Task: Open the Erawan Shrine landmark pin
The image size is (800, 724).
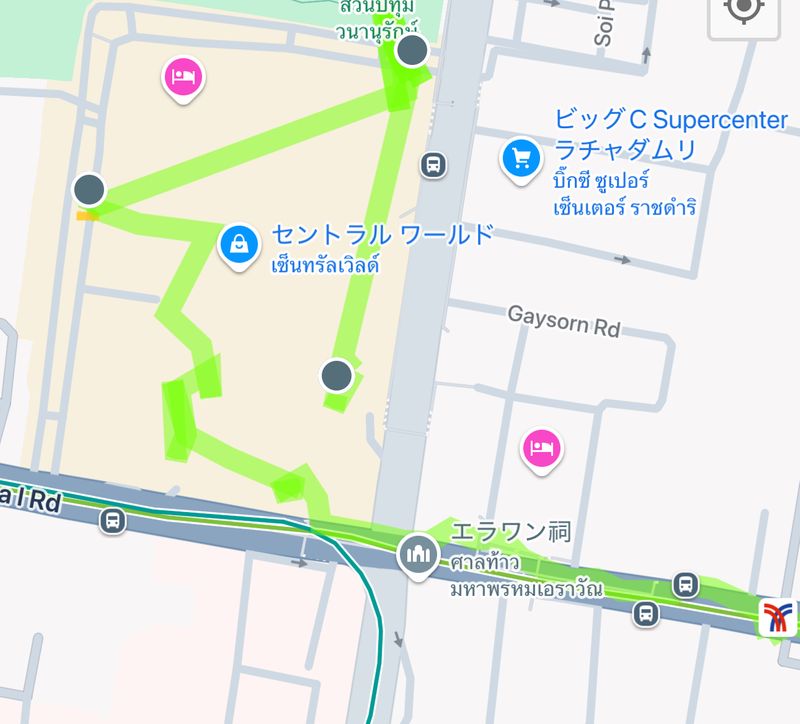Action: click(417, 553)
